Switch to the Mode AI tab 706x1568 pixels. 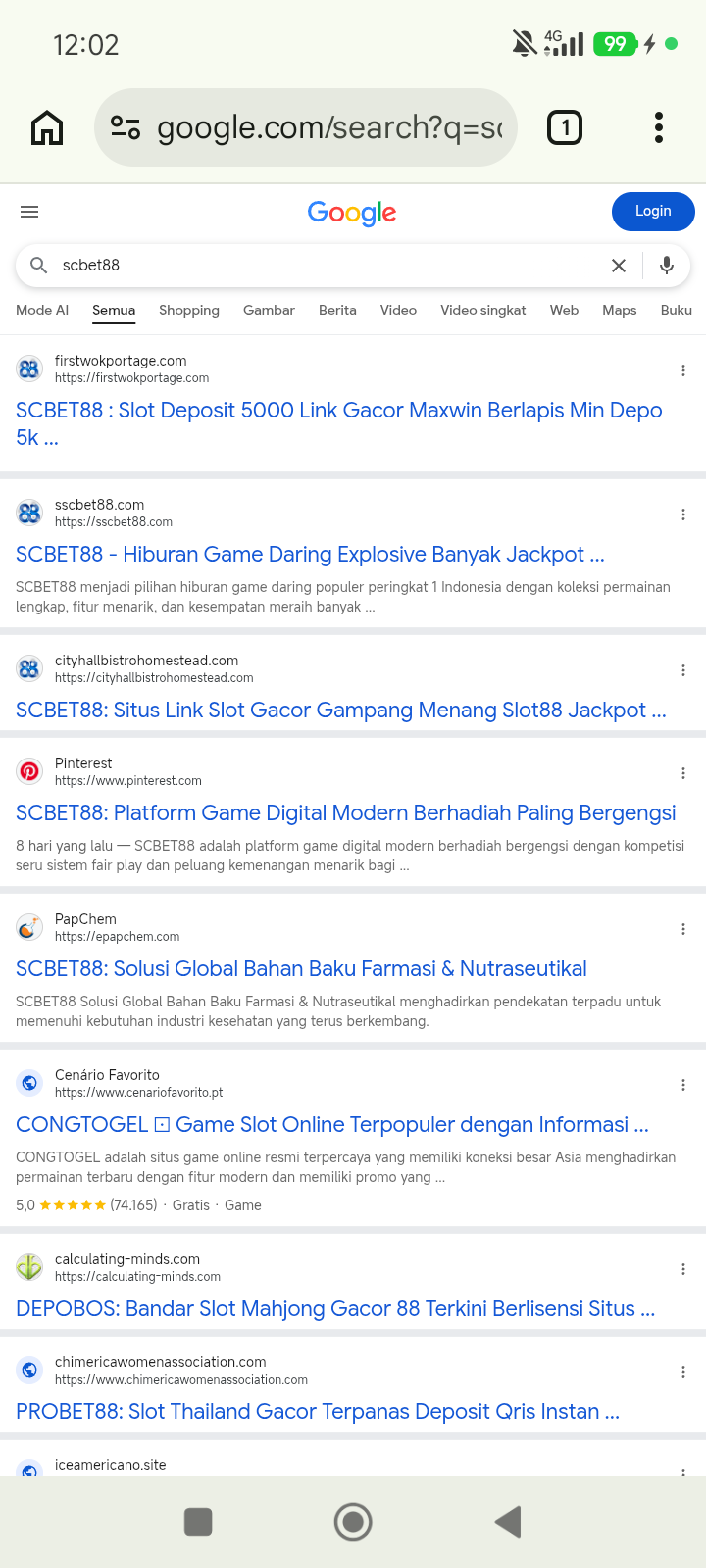[42, 310]
